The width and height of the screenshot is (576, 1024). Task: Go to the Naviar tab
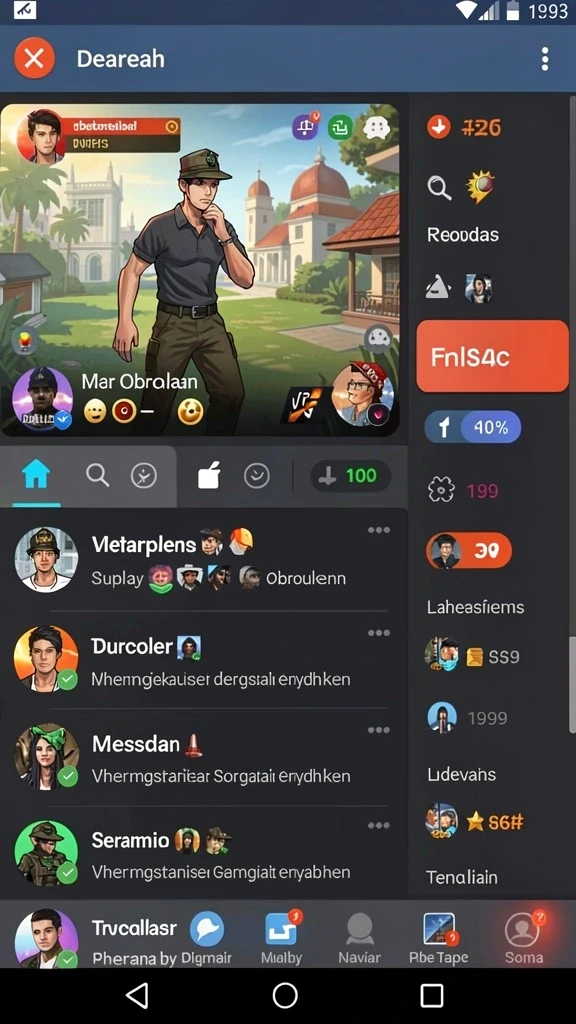359,938
